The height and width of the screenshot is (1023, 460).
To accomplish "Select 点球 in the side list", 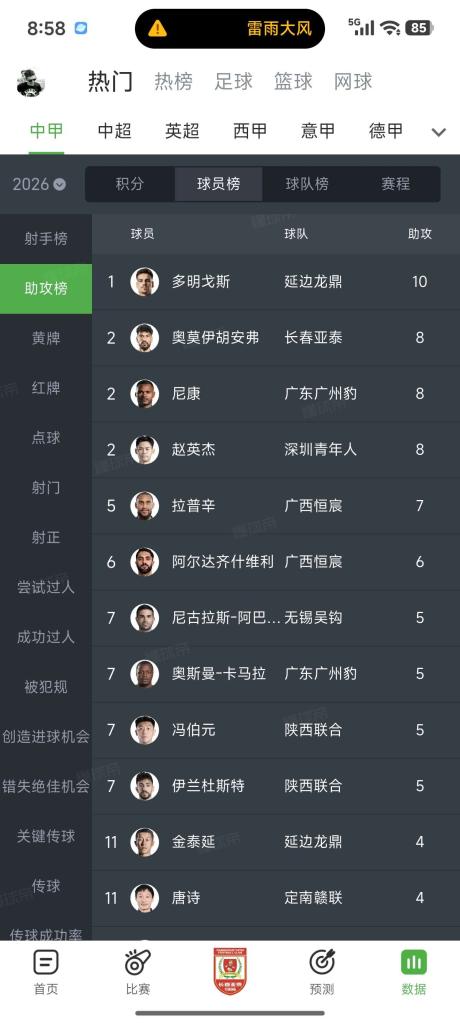I will click(x=46, y=438).
